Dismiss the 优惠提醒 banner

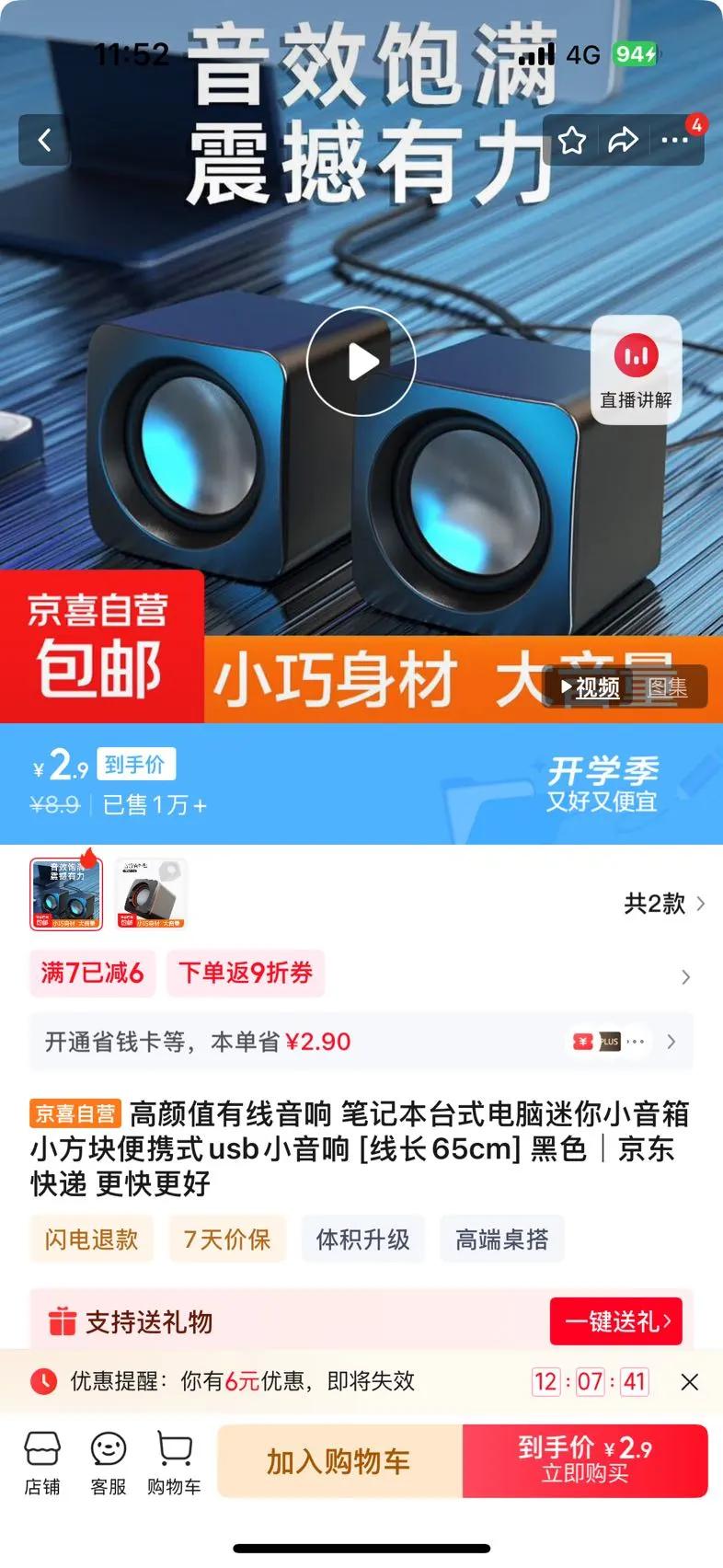point(690,1381)
